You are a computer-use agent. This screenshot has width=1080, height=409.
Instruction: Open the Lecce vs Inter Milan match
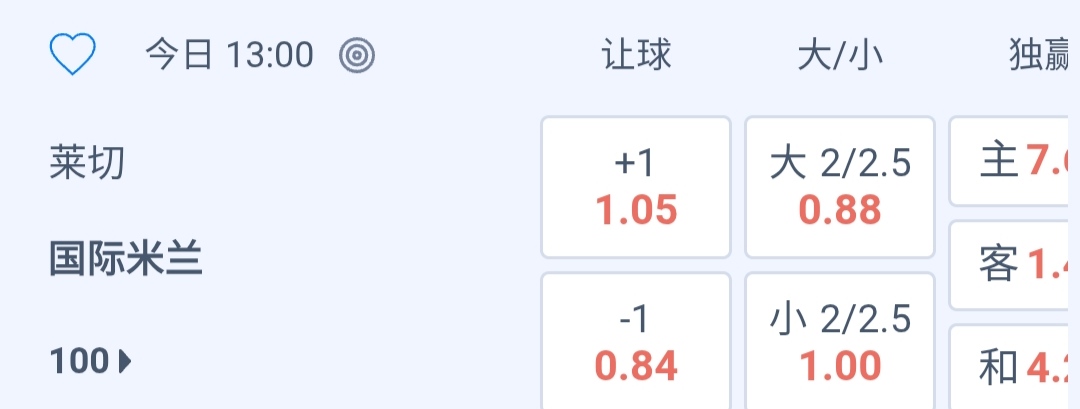tap(126, 212)
